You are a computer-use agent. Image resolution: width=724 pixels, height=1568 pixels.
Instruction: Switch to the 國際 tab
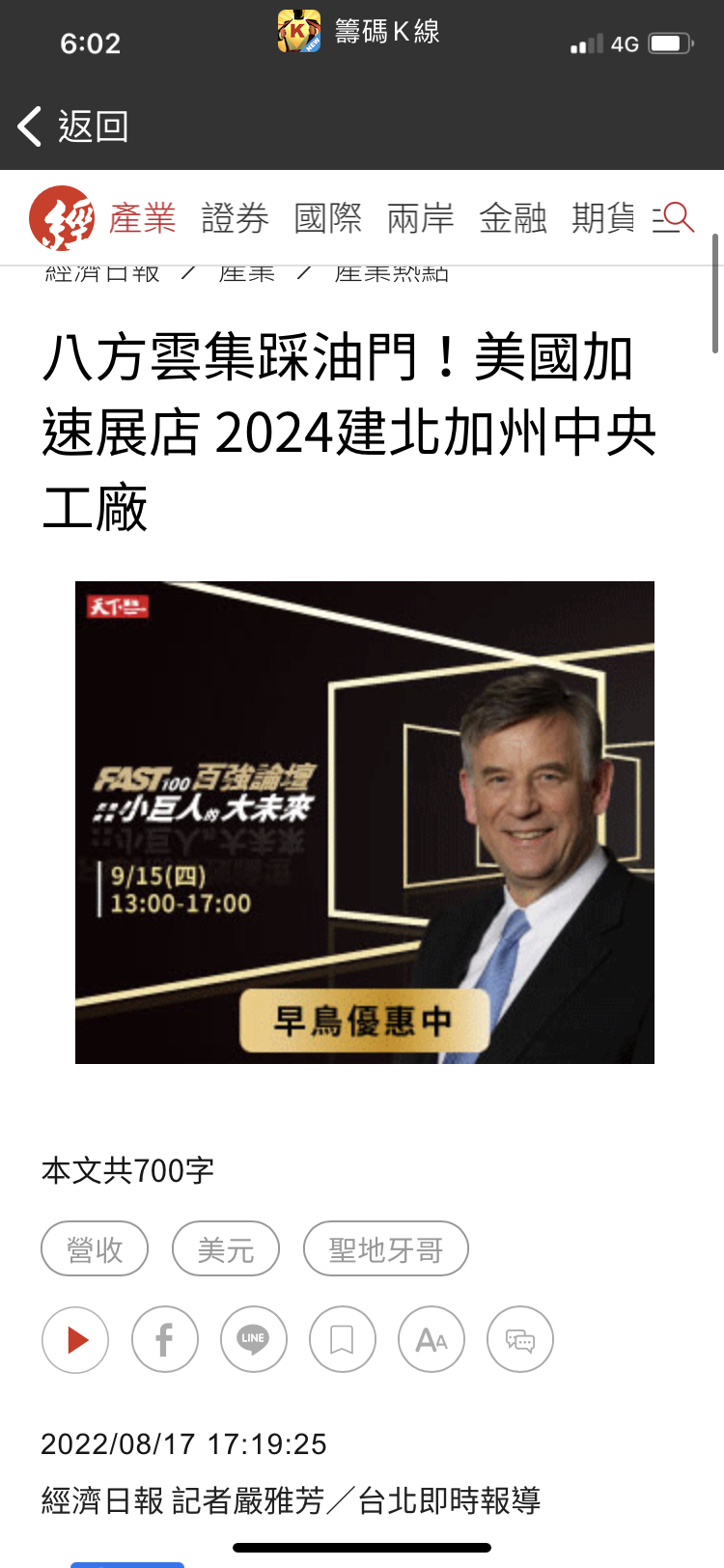tap(328, 219)
